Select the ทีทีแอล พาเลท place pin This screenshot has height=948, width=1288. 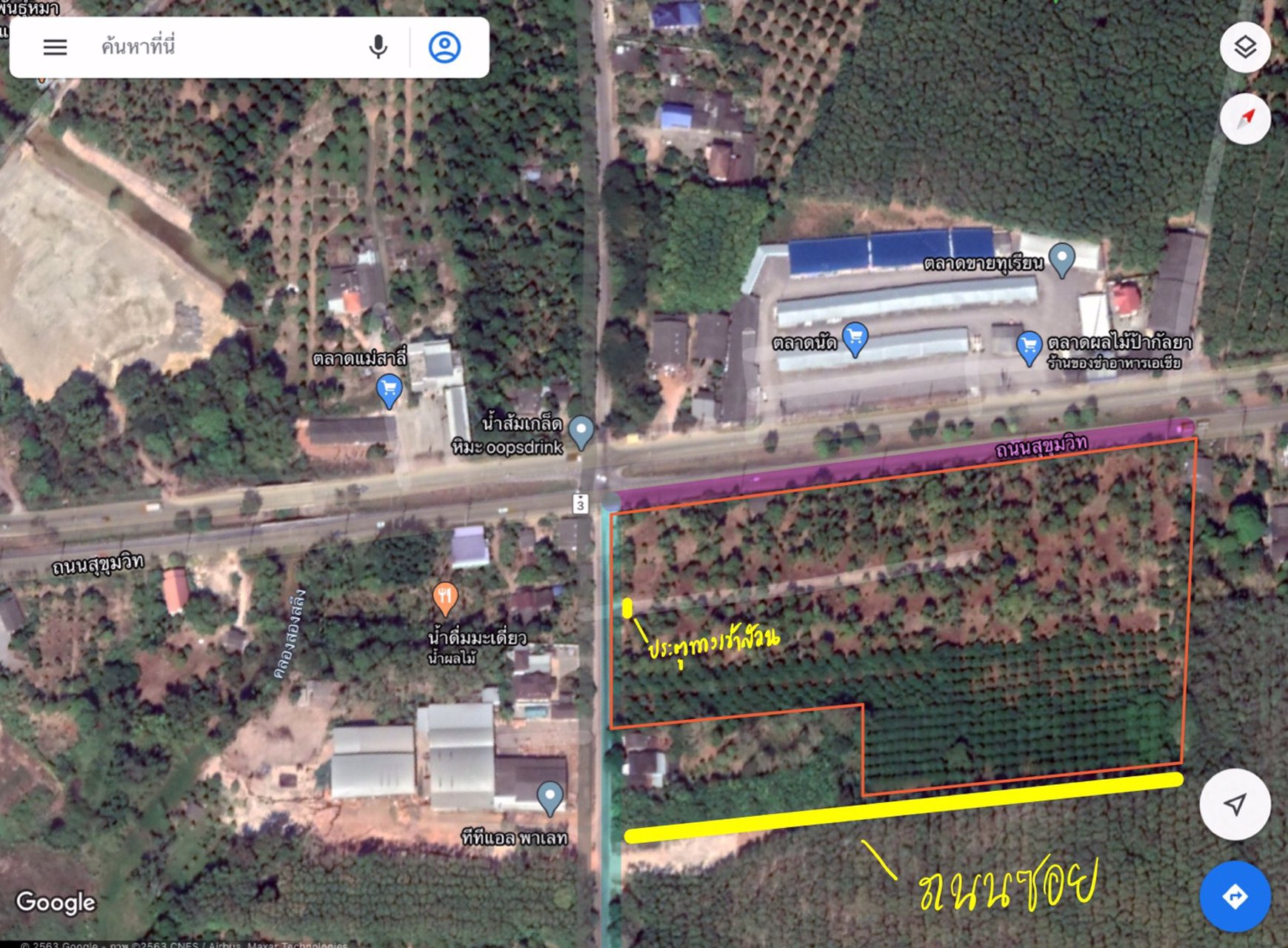coord(550,798)
